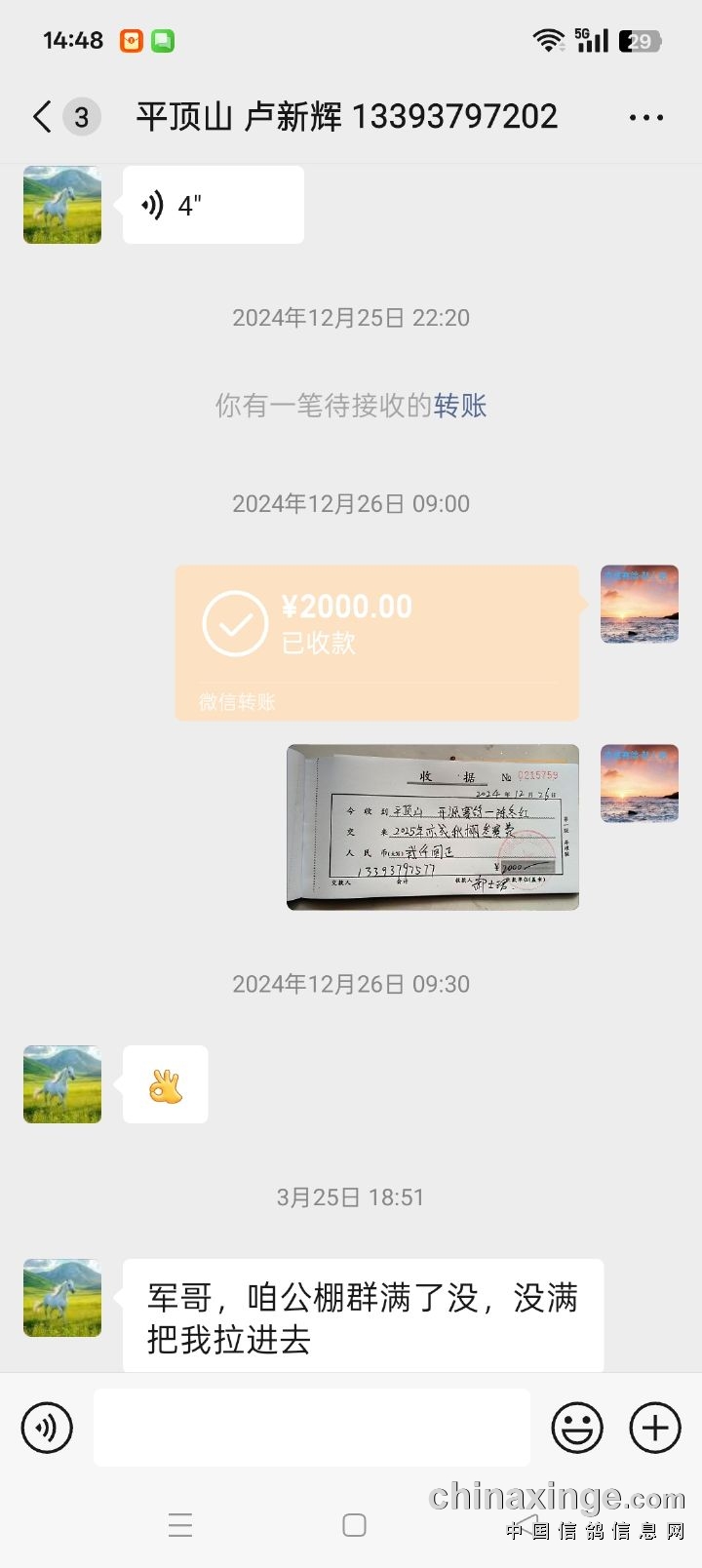The width and height of the screenshot is (702, 1568).
Task: Open the chat's three-dot menu
Action: (645, 118)
